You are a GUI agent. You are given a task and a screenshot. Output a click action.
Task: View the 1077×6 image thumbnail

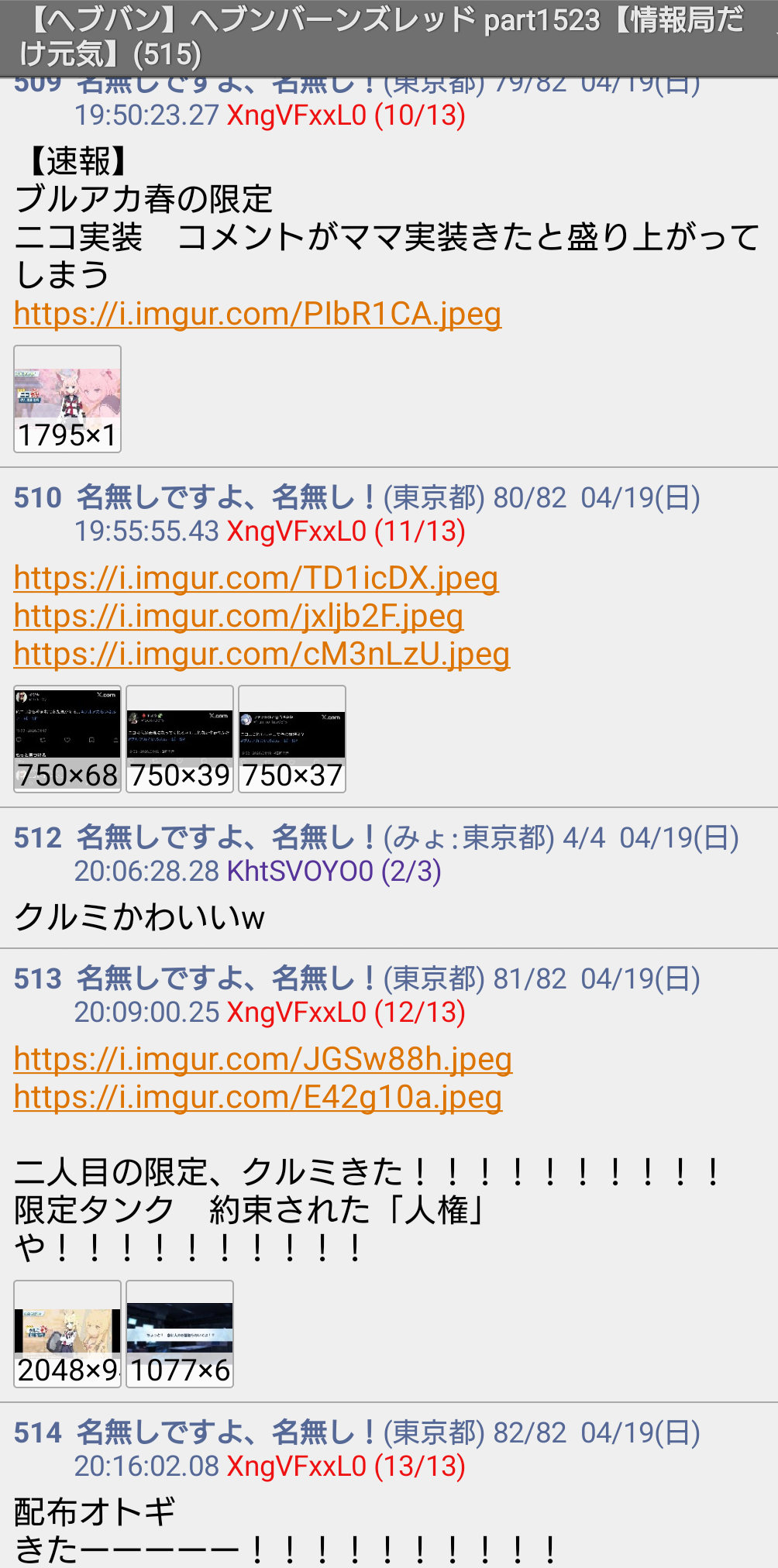180,1333
